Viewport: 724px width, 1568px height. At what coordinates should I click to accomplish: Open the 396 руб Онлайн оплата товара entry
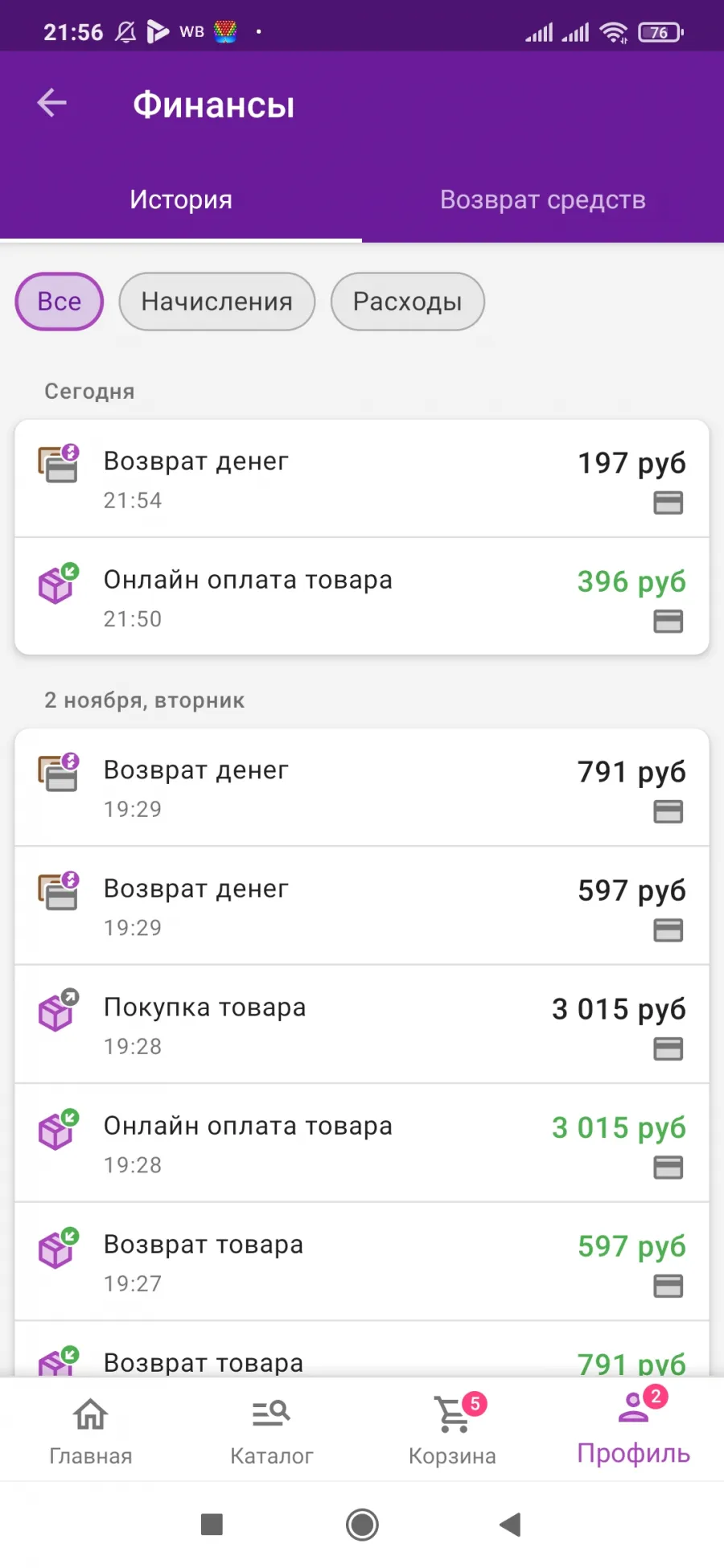coord(362,597)
